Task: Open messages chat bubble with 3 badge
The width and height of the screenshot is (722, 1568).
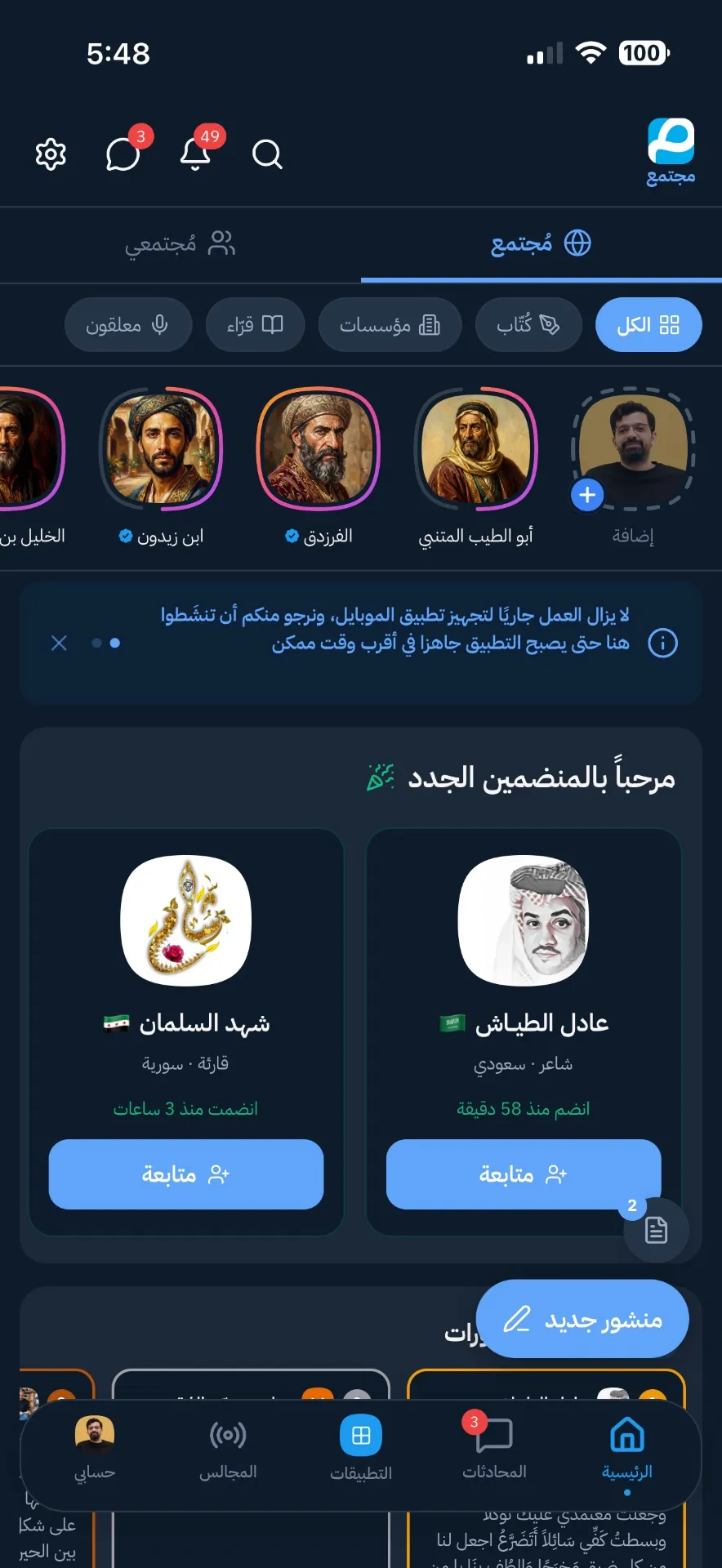Action: tap(123, 154)
